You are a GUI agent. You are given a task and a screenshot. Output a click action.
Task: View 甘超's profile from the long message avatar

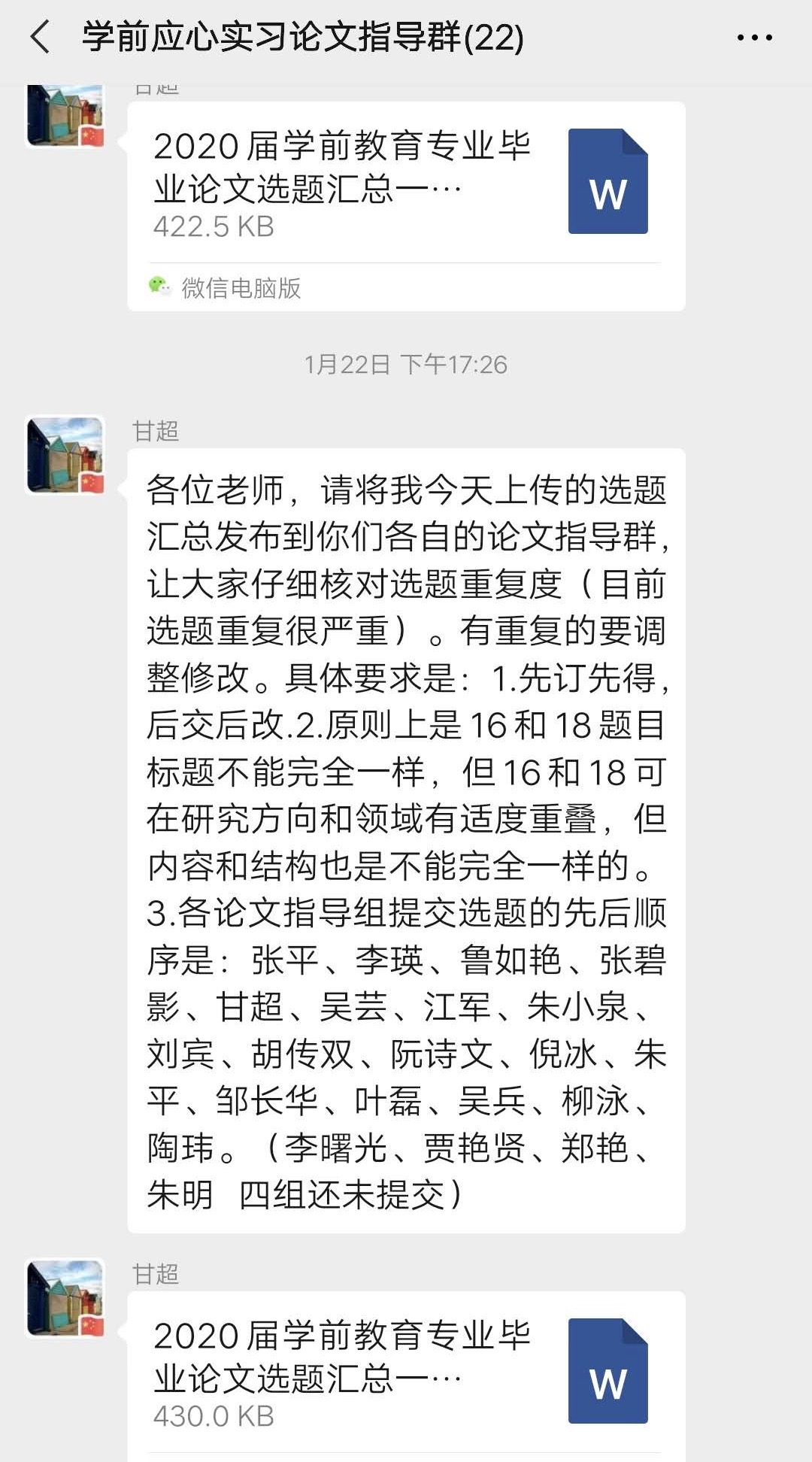coord(65,456)
